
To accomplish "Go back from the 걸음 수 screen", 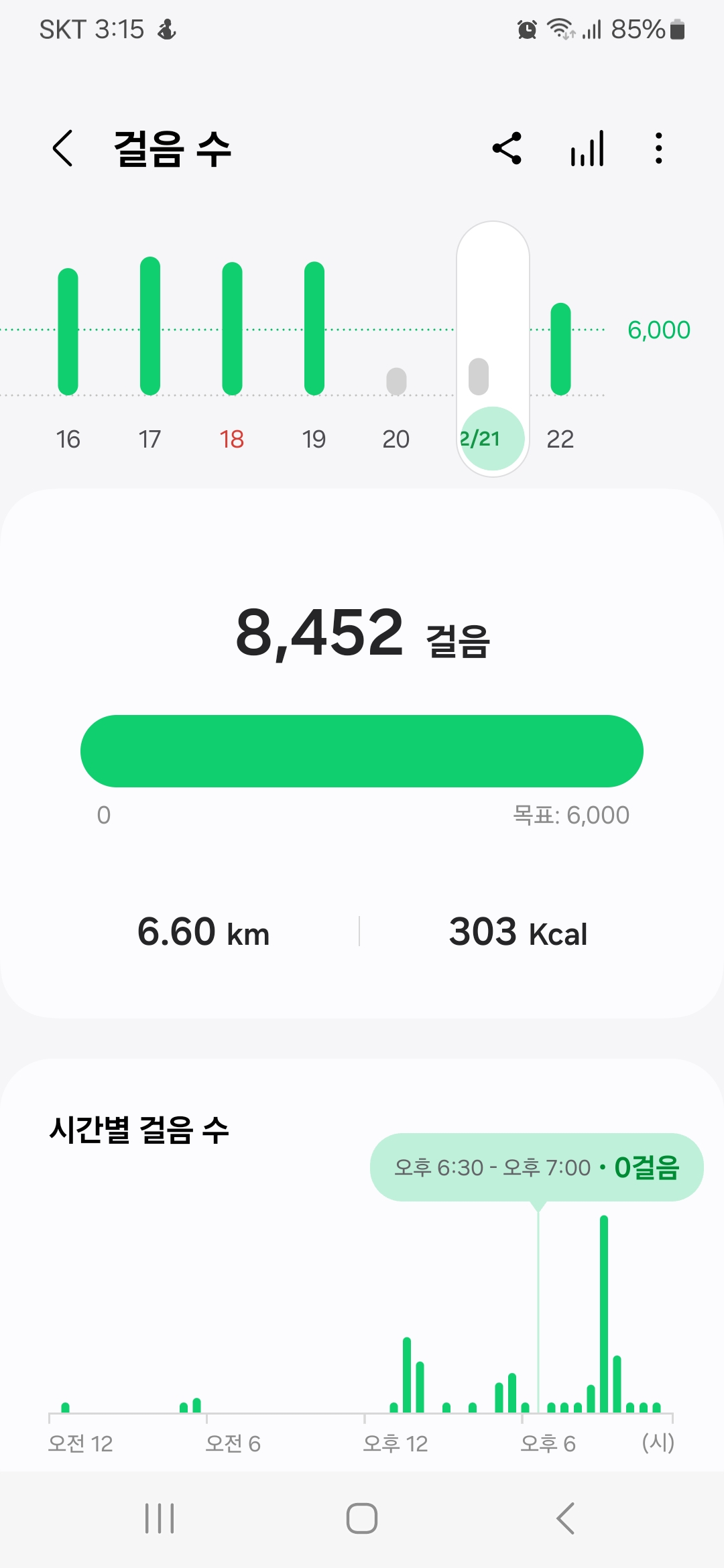I will tap(63, 148).
